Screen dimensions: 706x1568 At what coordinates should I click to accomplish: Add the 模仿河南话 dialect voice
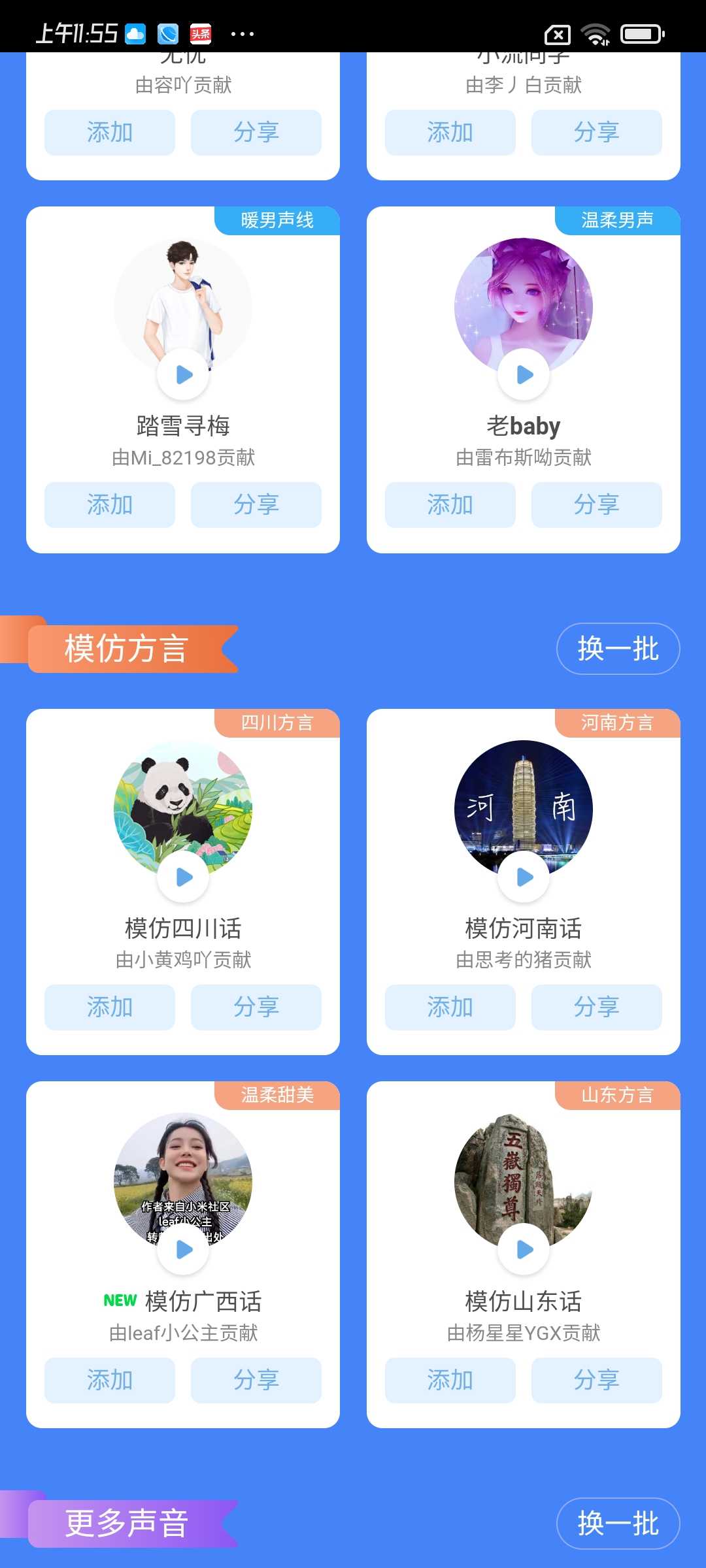pyautogui.click(x=450, y=1007)
